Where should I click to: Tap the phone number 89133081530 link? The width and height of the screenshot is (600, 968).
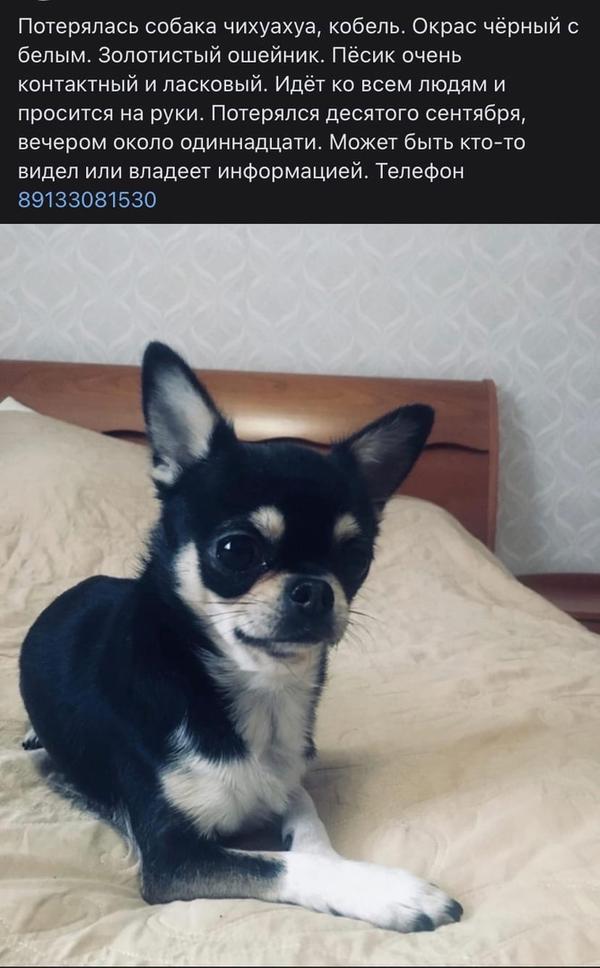(x=87, y=199)
